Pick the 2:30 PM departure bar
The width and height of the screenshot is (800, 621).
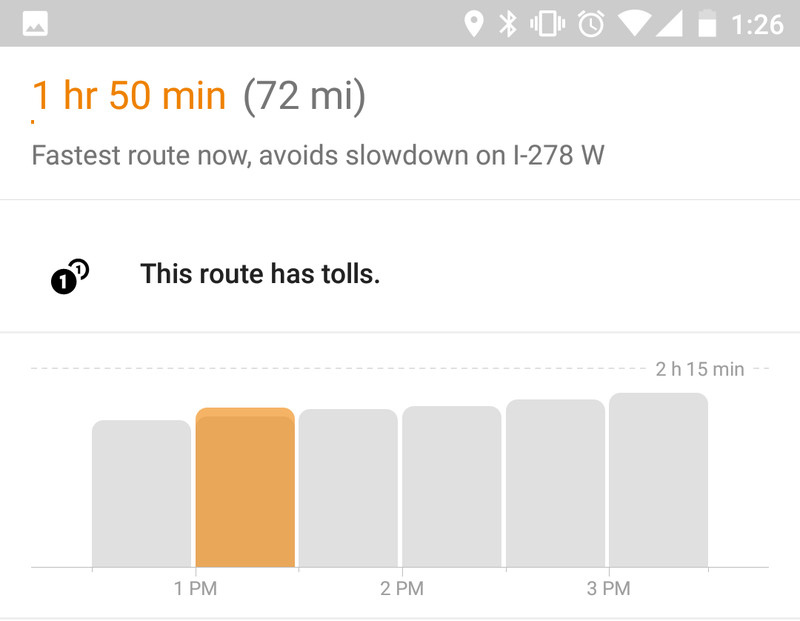[x=555, y=484]
